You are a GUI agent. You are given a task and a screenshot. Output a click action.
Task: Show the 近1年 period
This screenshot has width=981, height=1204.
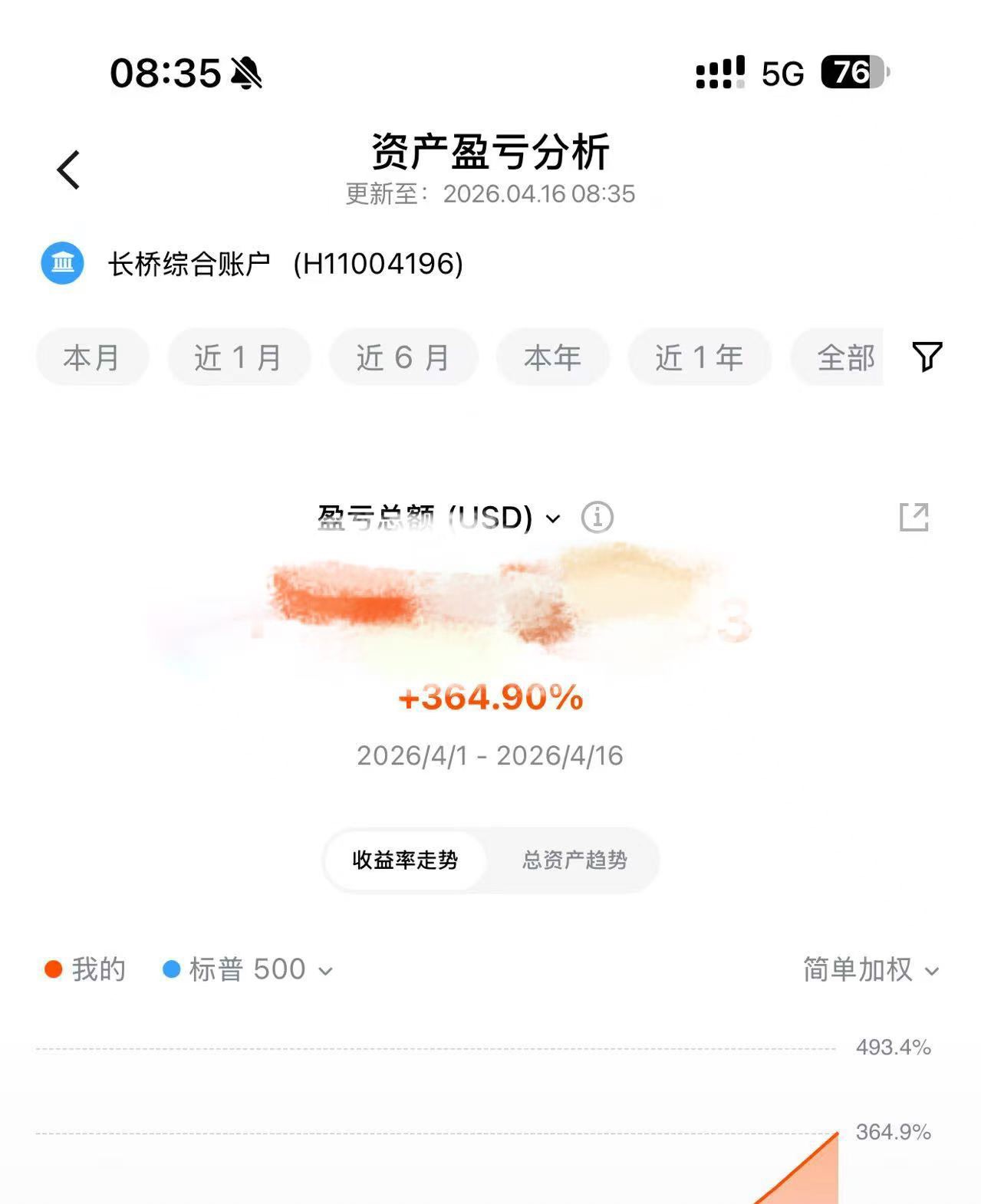[699, 357]
